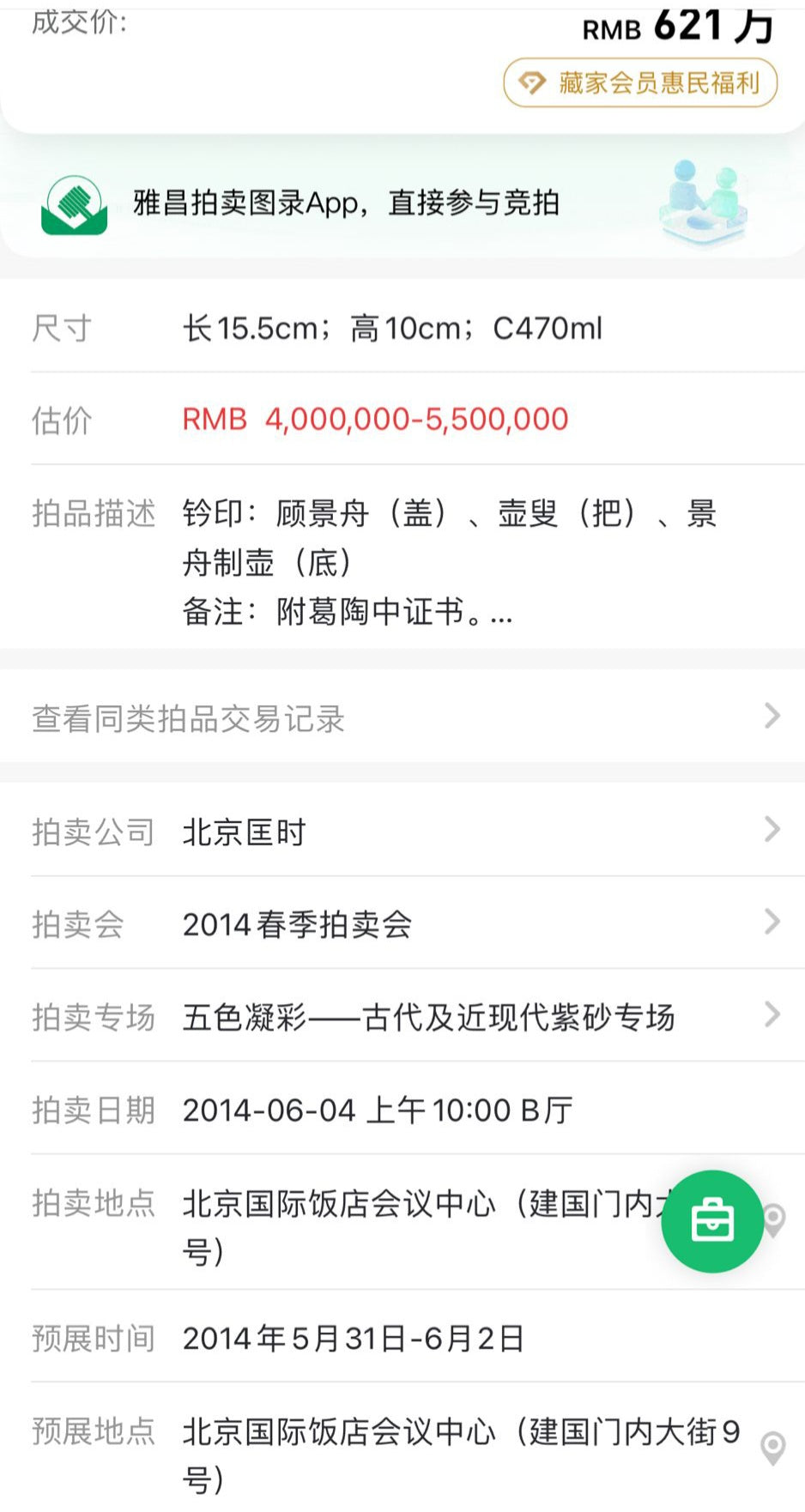Screen dimensions: 805x1512
Task: Tap the green briefcase floating button
Action: pyautogui.click(x=711, y=1220)
